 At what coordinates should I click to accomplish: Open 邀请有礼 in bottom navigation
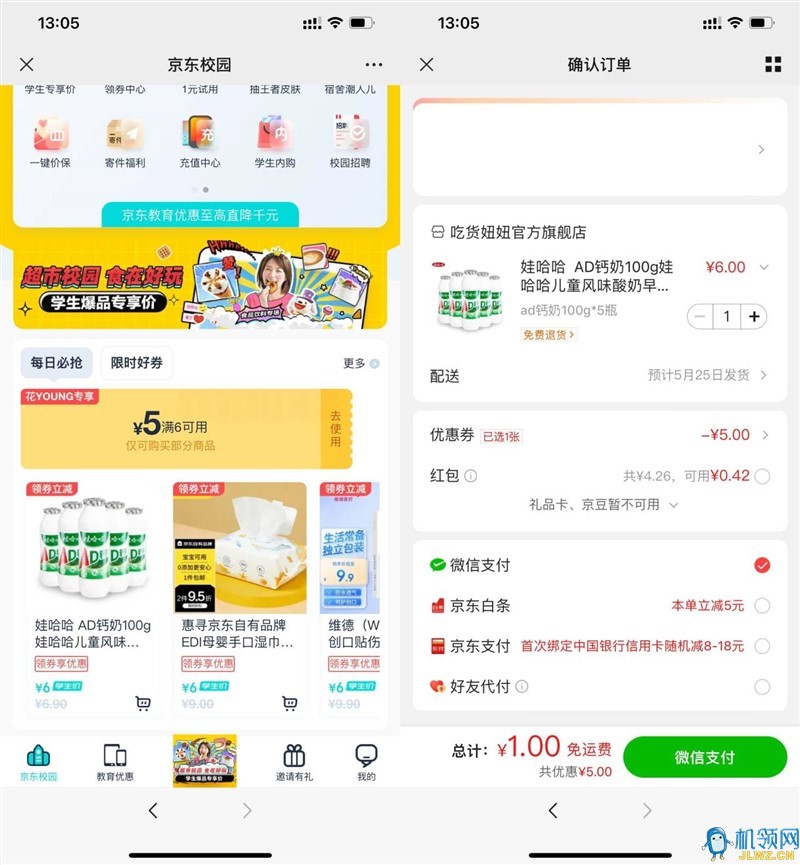(294, 764)
